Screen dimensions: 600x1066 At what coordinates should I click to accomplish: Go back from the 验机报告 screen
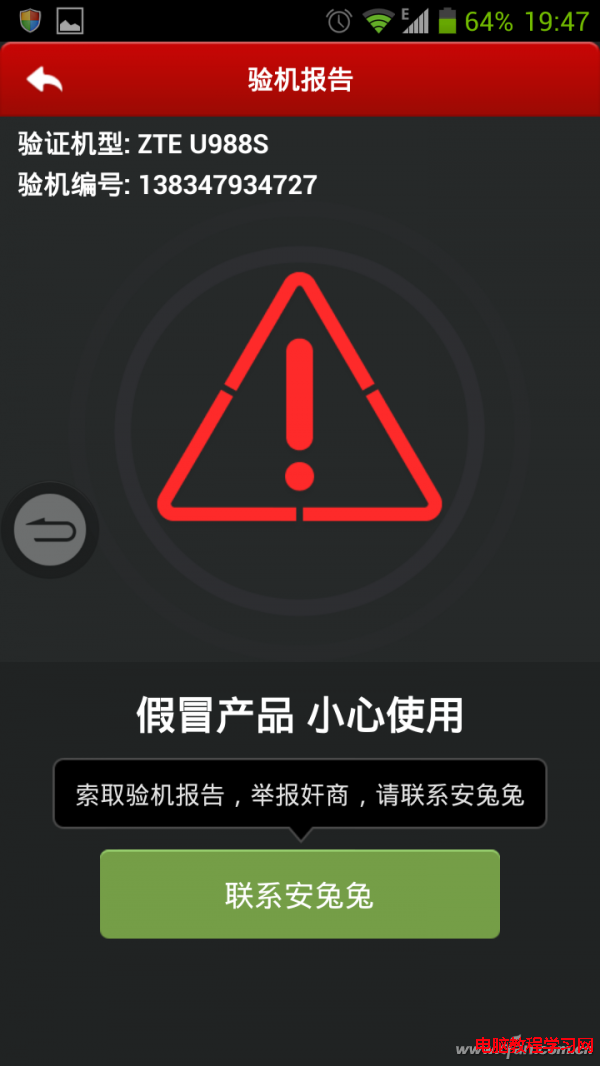pos(45,80)
